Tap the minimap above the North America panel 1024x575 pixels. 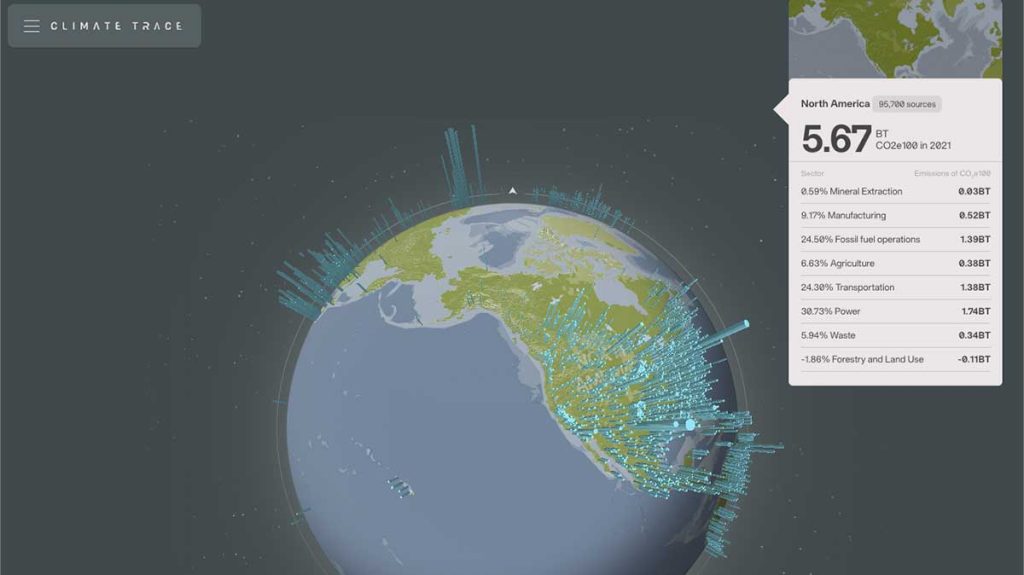pyautogui.click(x=895, y=39)
